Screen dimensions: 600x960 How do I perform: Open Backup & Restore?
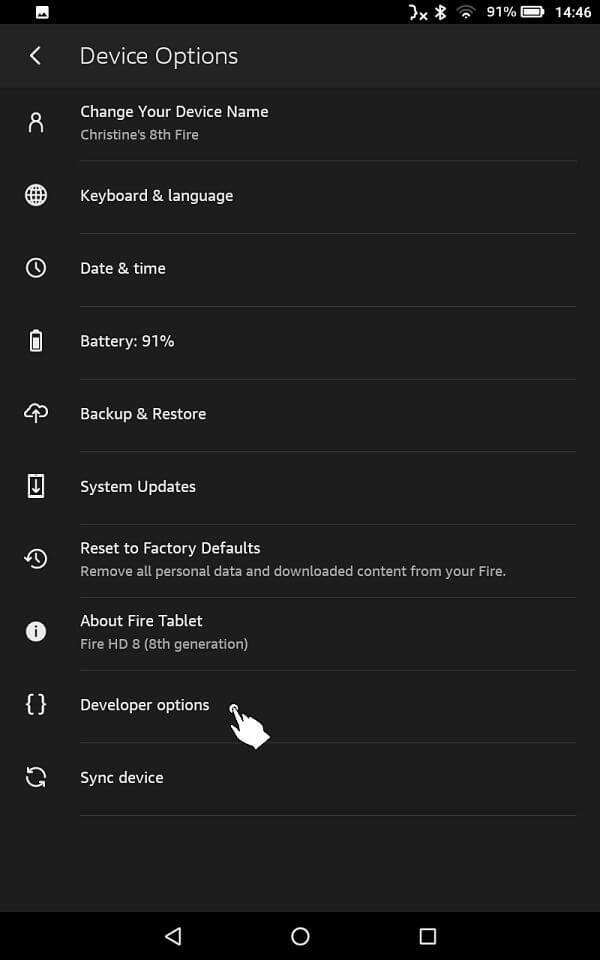(300, 414)
